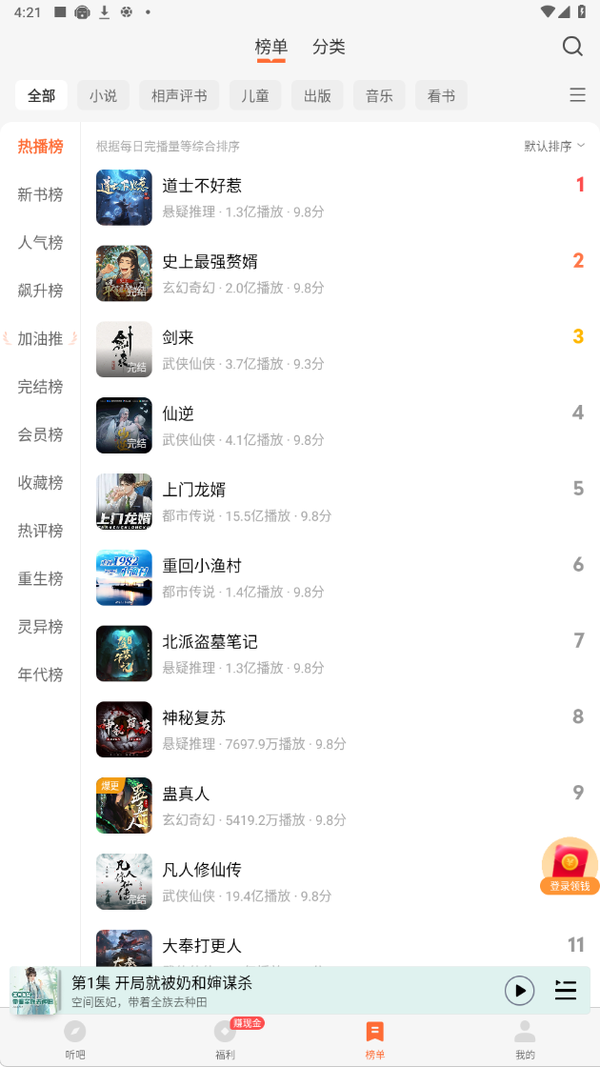Open the search magnifier icon
600x1067 pixels.
click(x=572, y=46)
